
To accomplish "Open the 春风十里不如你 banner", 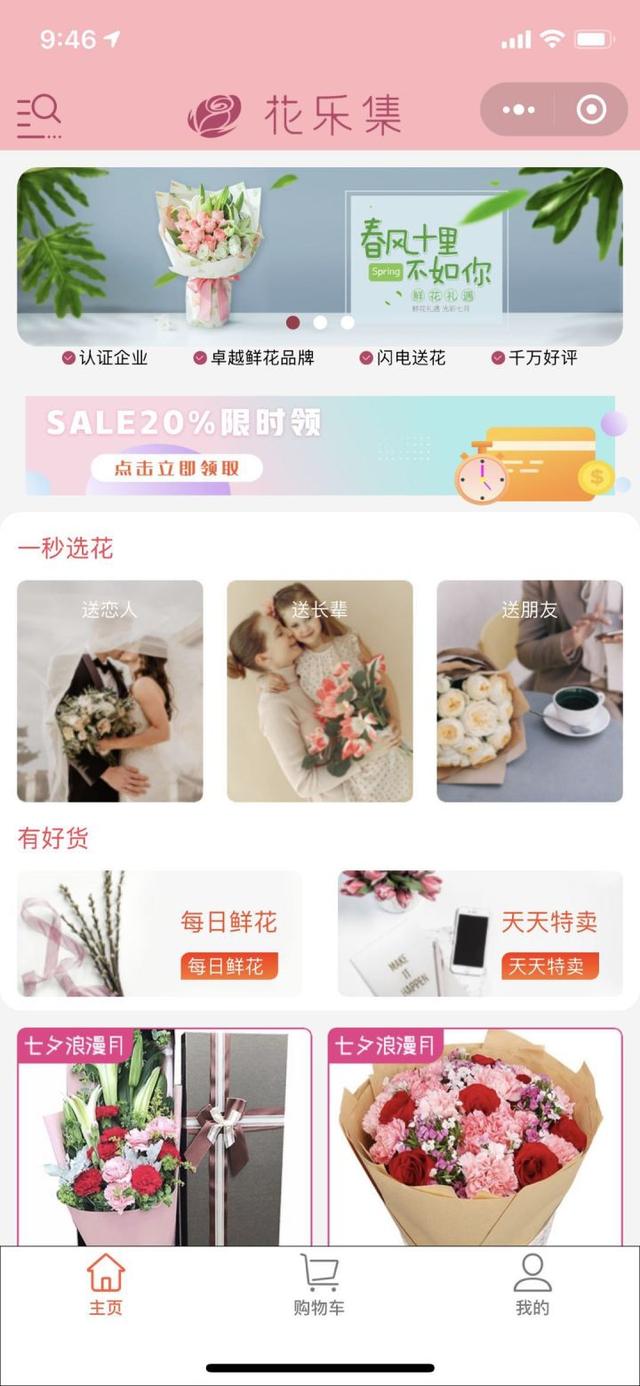I will 320,256.
